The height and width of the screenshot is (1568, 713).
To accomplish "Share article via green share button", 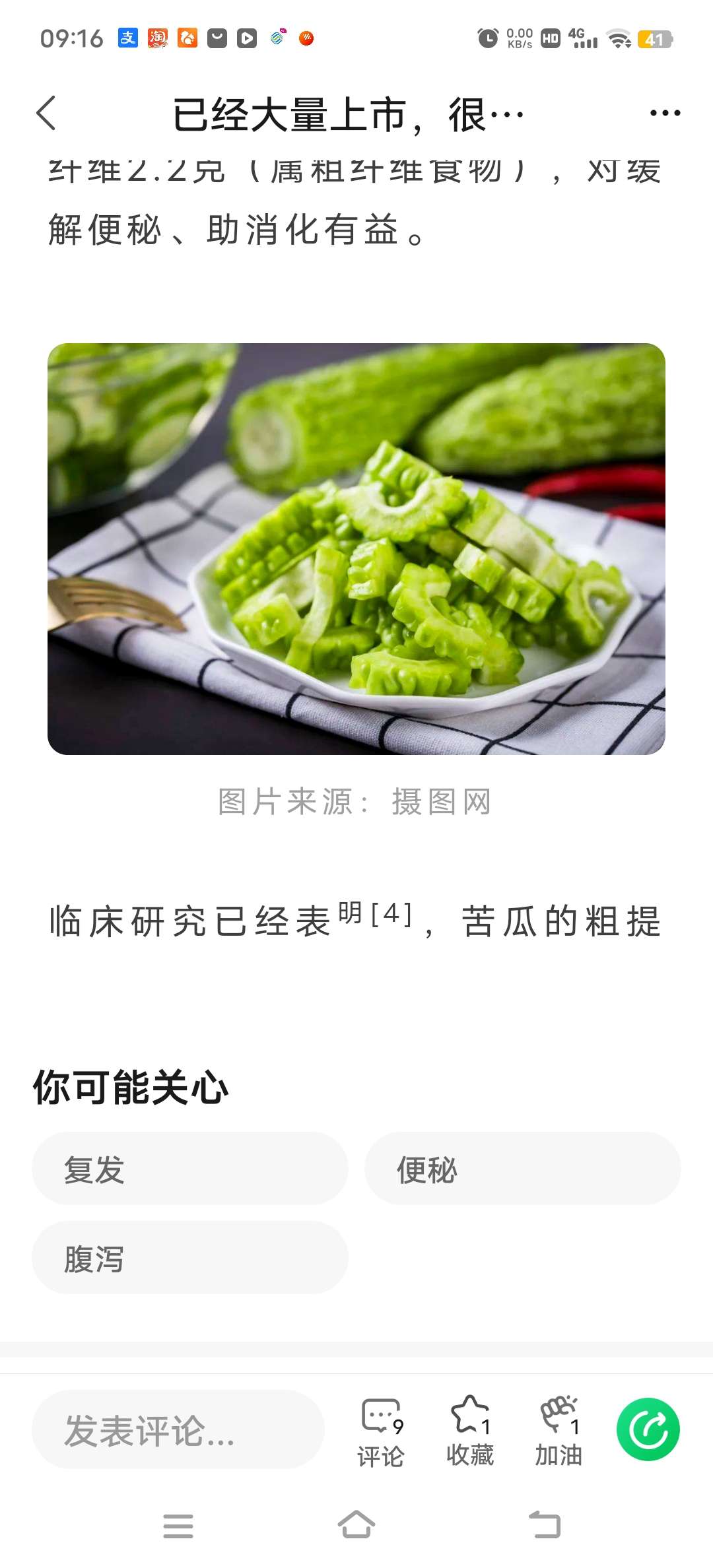I will (648, 1429).
